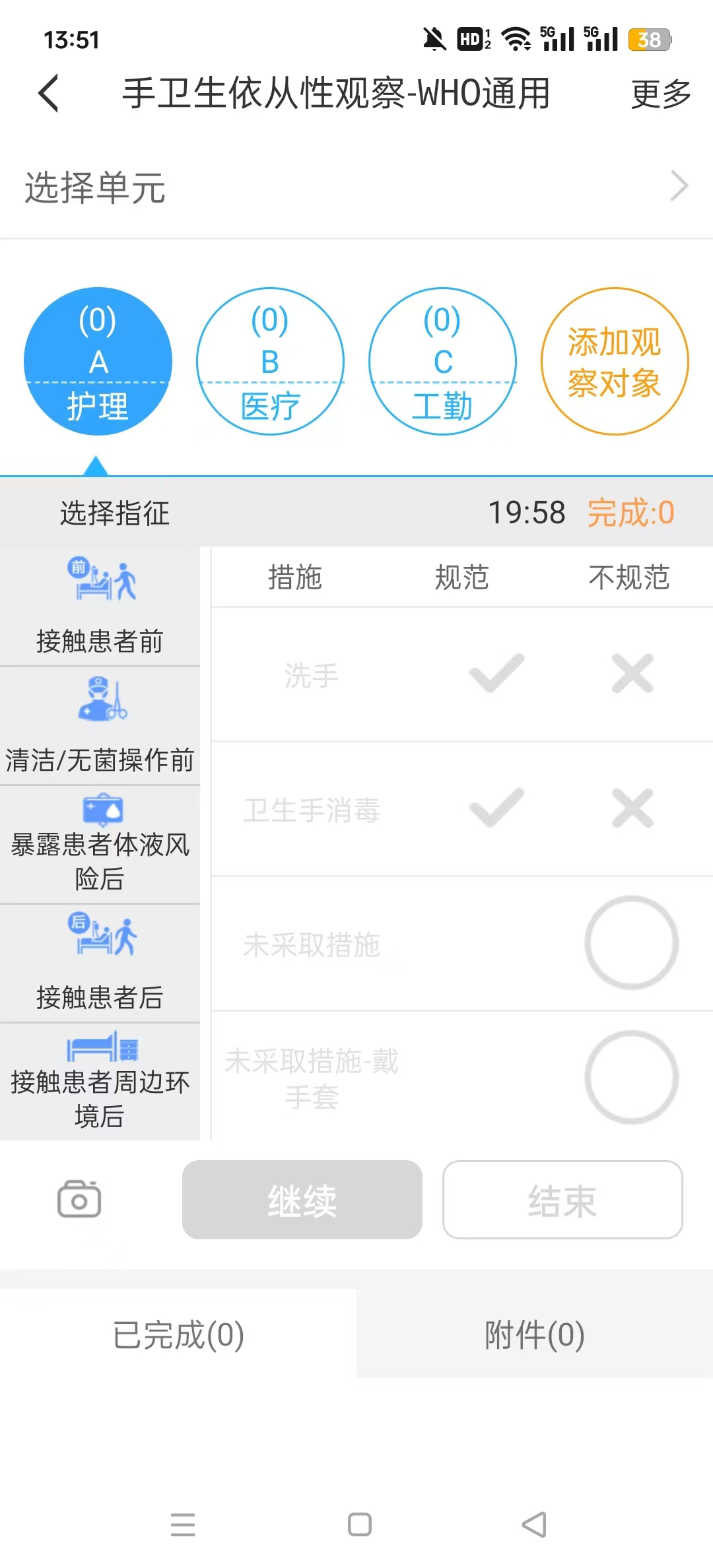The width and height of the screenshot is (713, 1568).
Task: Select observation target C 工勤
Action: tap(442, 361)
